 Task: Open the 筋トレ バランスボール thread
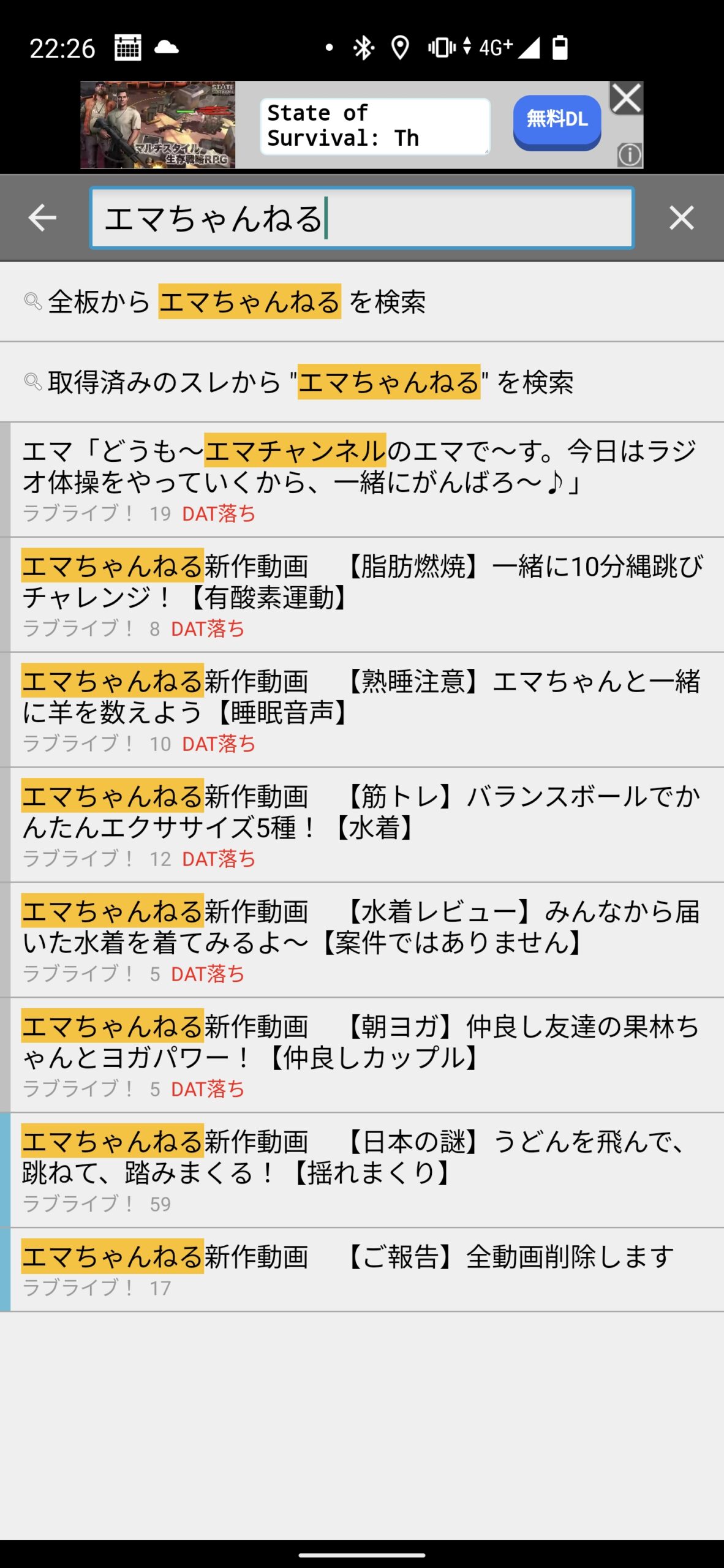click(362, 825)
